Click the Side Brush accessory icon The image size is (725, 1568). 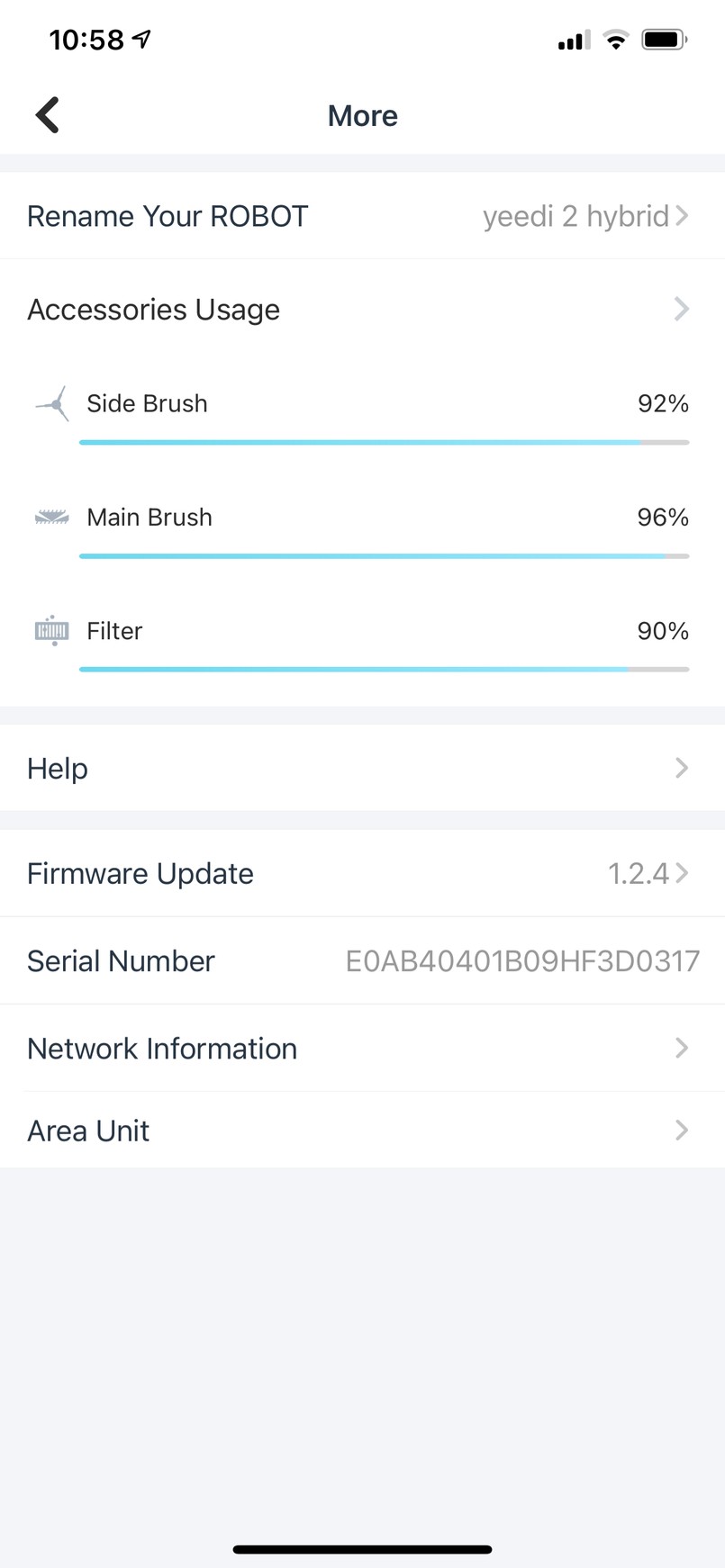[51, 403]
